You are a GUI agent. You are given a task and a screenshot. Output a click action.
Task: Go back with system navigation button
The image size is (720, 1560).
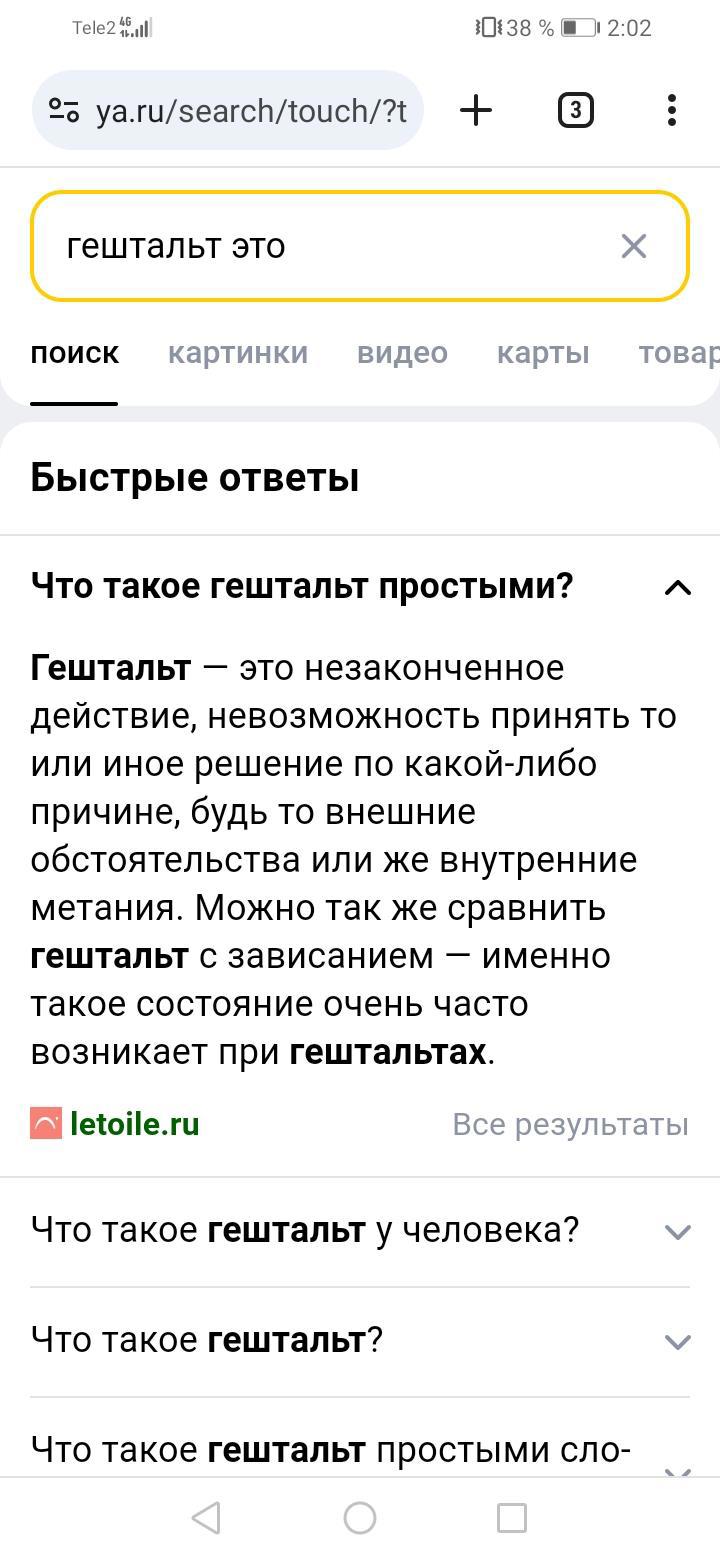click(206, 1518)
